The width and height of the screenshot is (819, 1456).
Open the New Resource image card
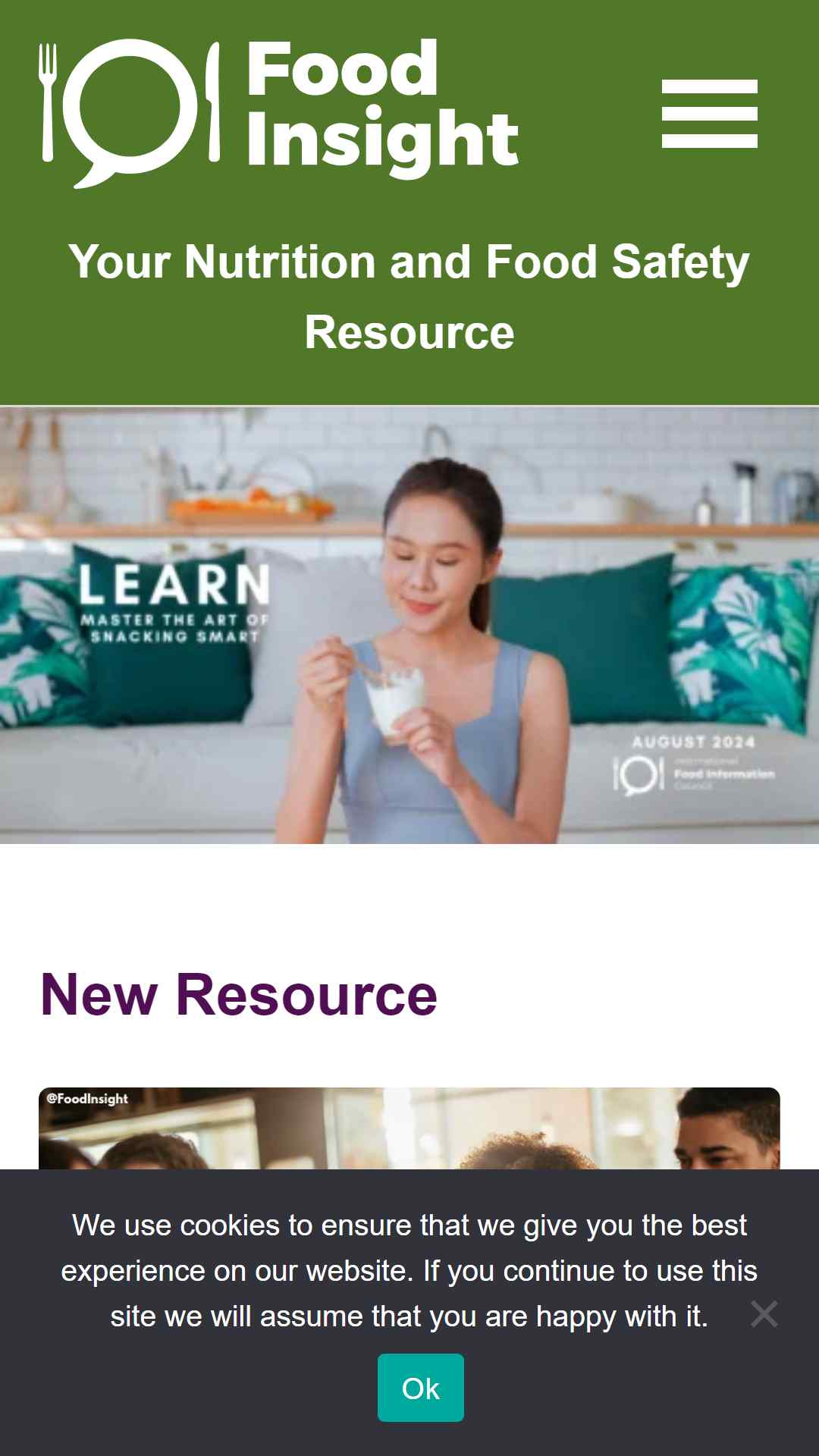[x=409, y=1128]
